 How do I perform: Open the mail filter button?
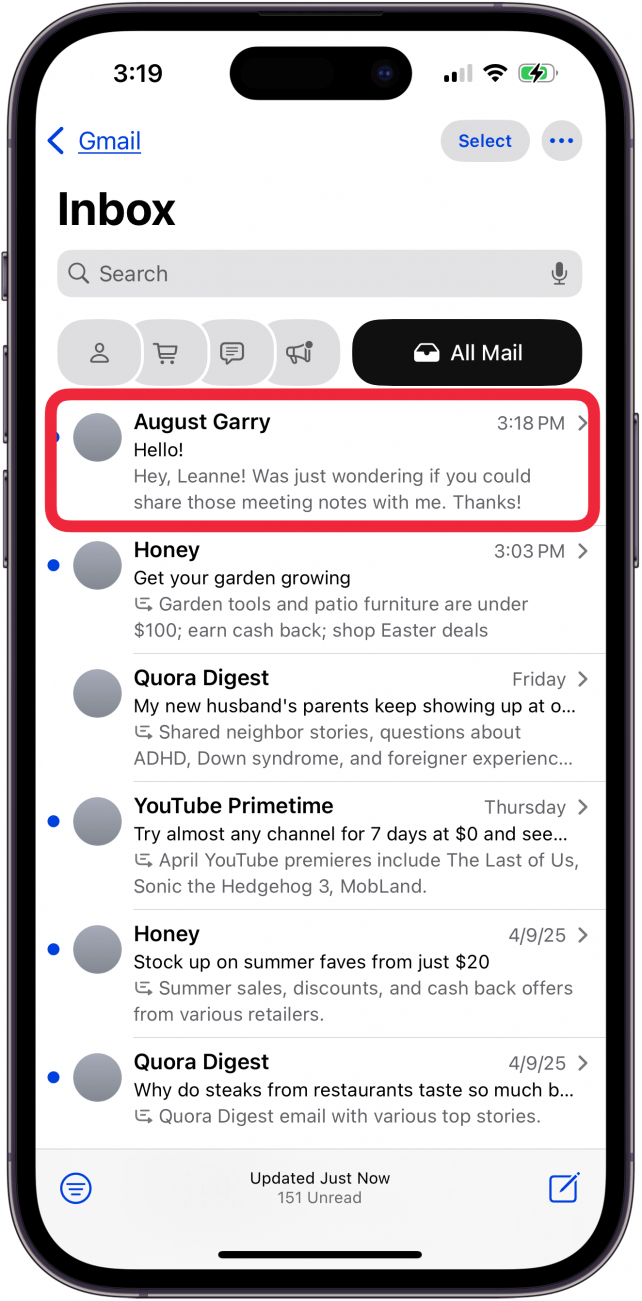click(x=76, y=1187)
